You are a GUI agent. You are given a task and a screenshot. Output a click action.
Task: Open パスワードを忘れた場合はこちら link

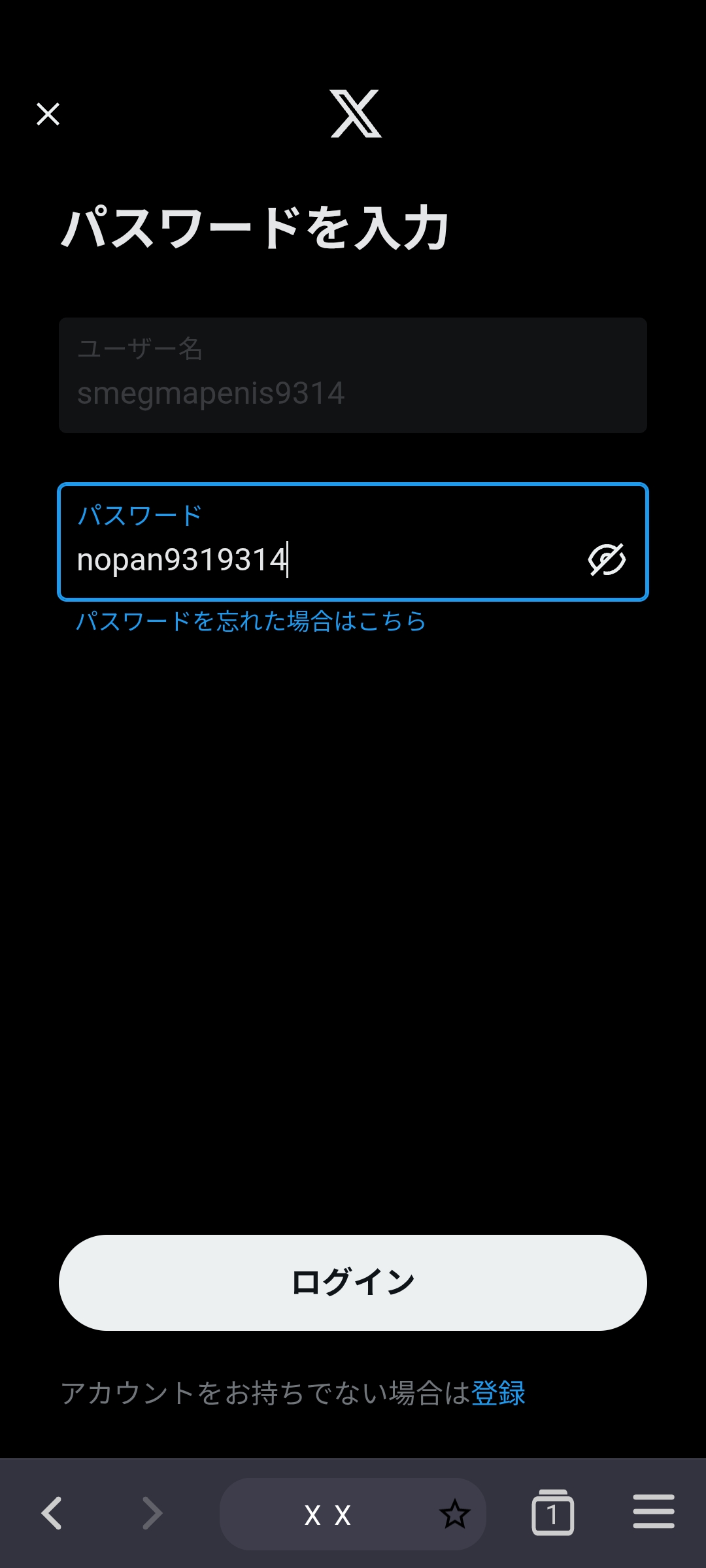(251, 621)
